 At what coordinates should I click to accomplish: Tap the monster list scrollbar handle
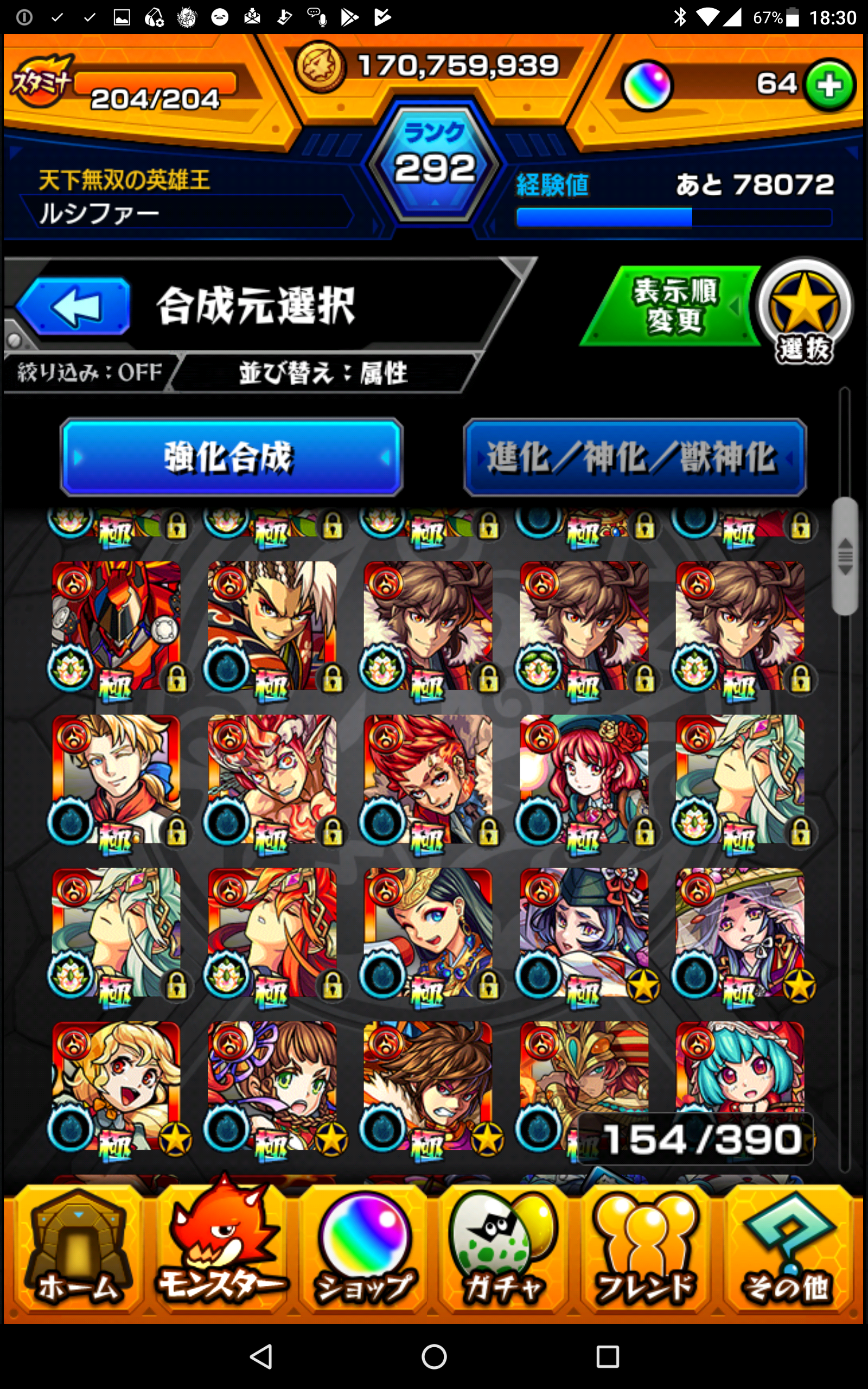[x=845, y=556]
